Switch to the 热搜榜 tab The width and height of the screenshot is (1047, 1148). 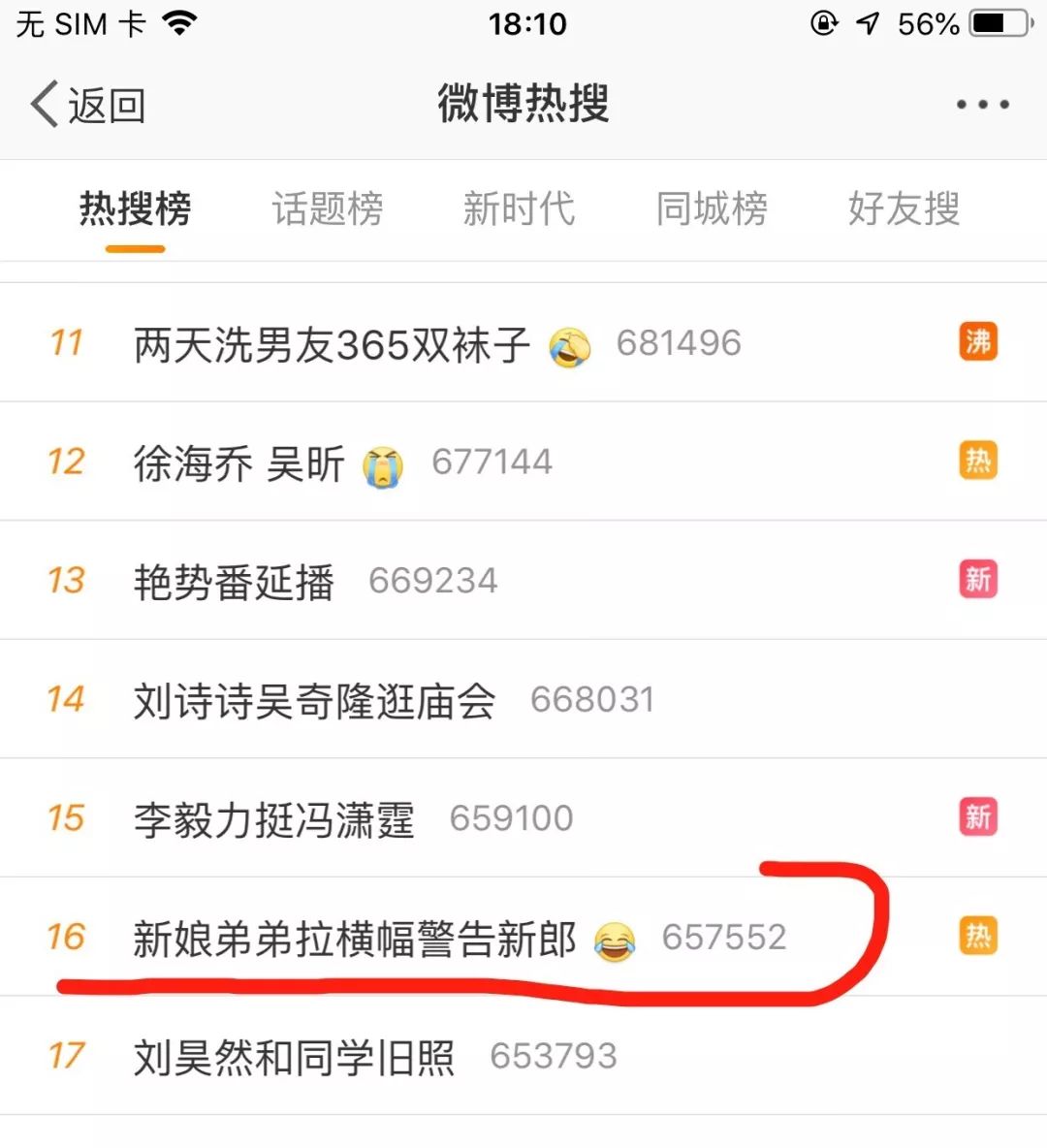135,209
